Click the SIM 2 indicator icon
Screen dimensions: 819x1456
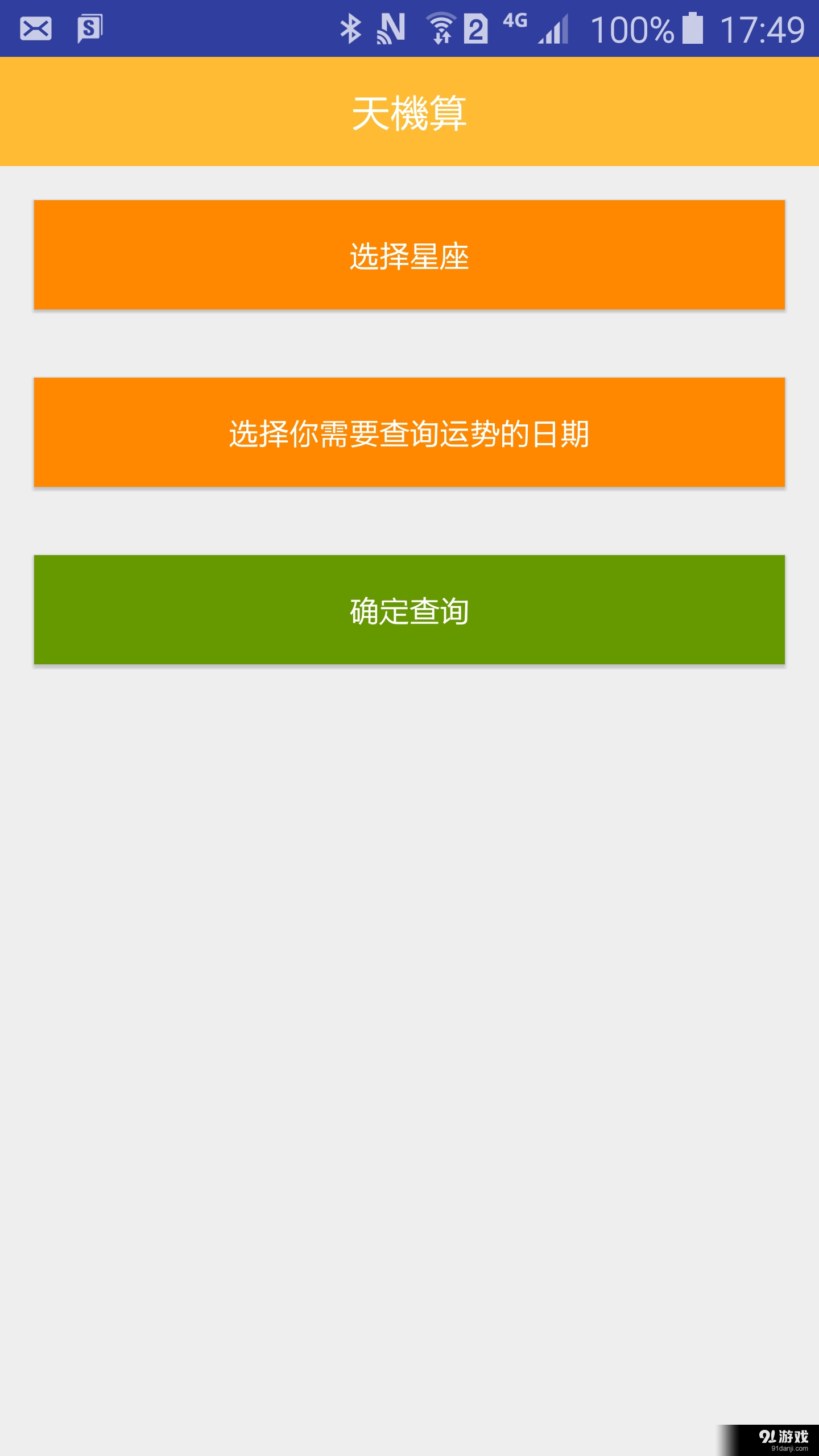pos(475,27)
